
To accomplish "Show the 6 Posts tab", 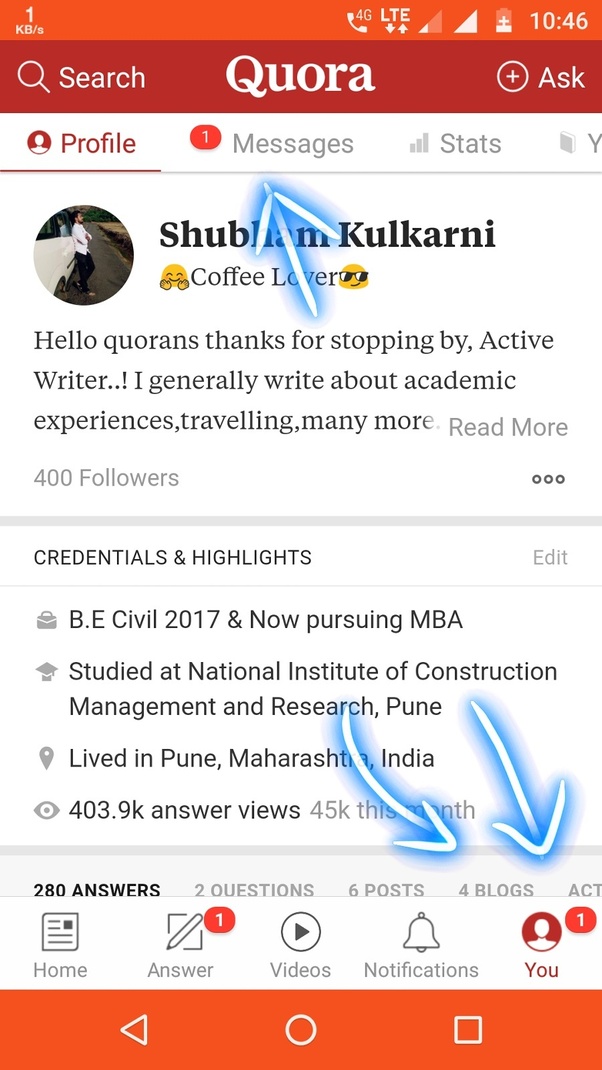I will coord(386,889).
